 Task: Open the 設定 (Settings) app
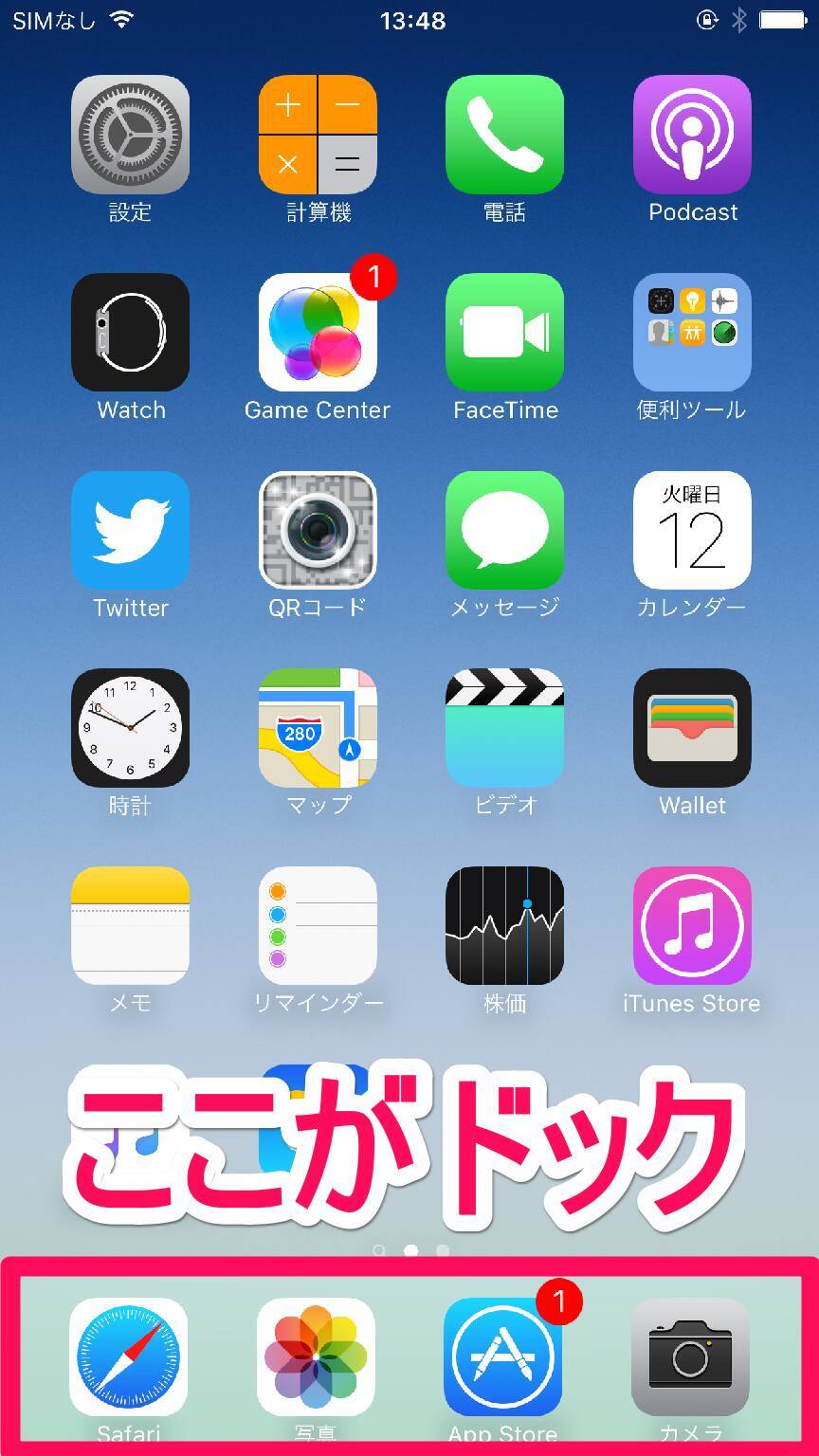pos(130,135)
